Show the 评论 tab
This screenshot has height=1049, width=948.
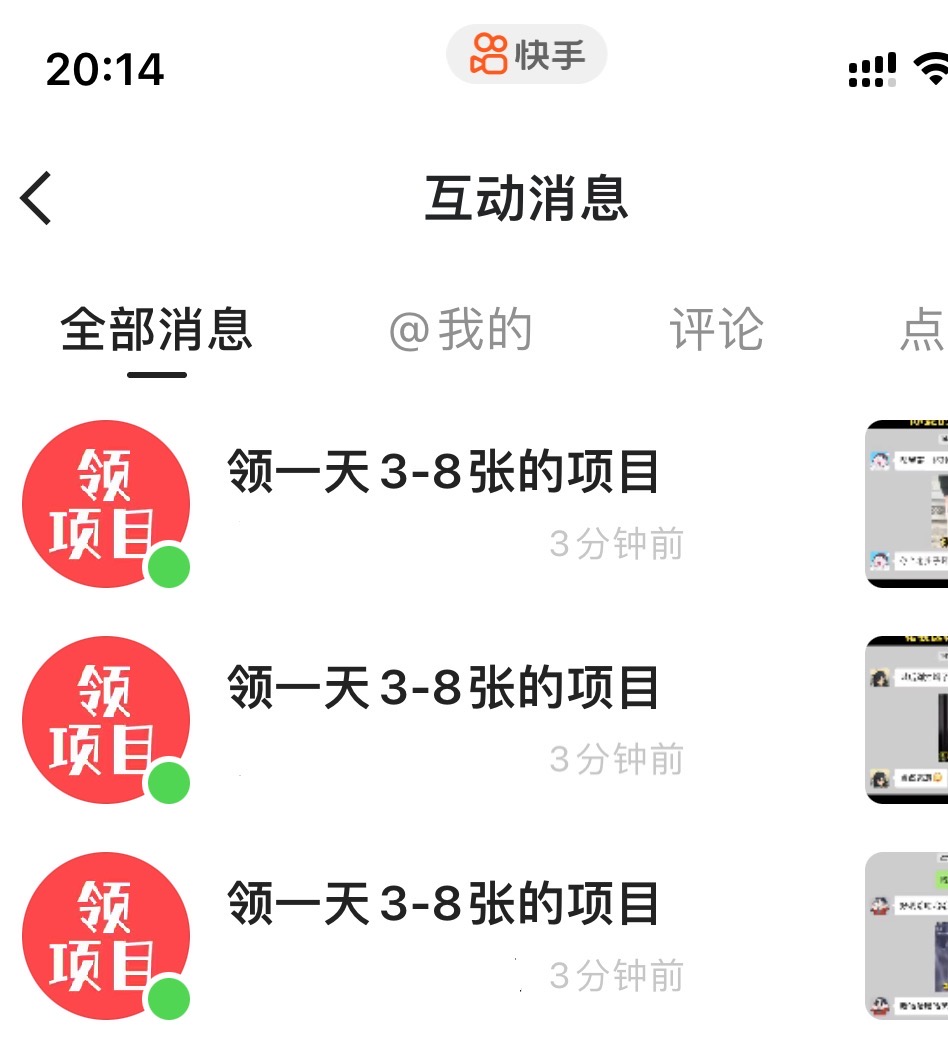(716, 331)
